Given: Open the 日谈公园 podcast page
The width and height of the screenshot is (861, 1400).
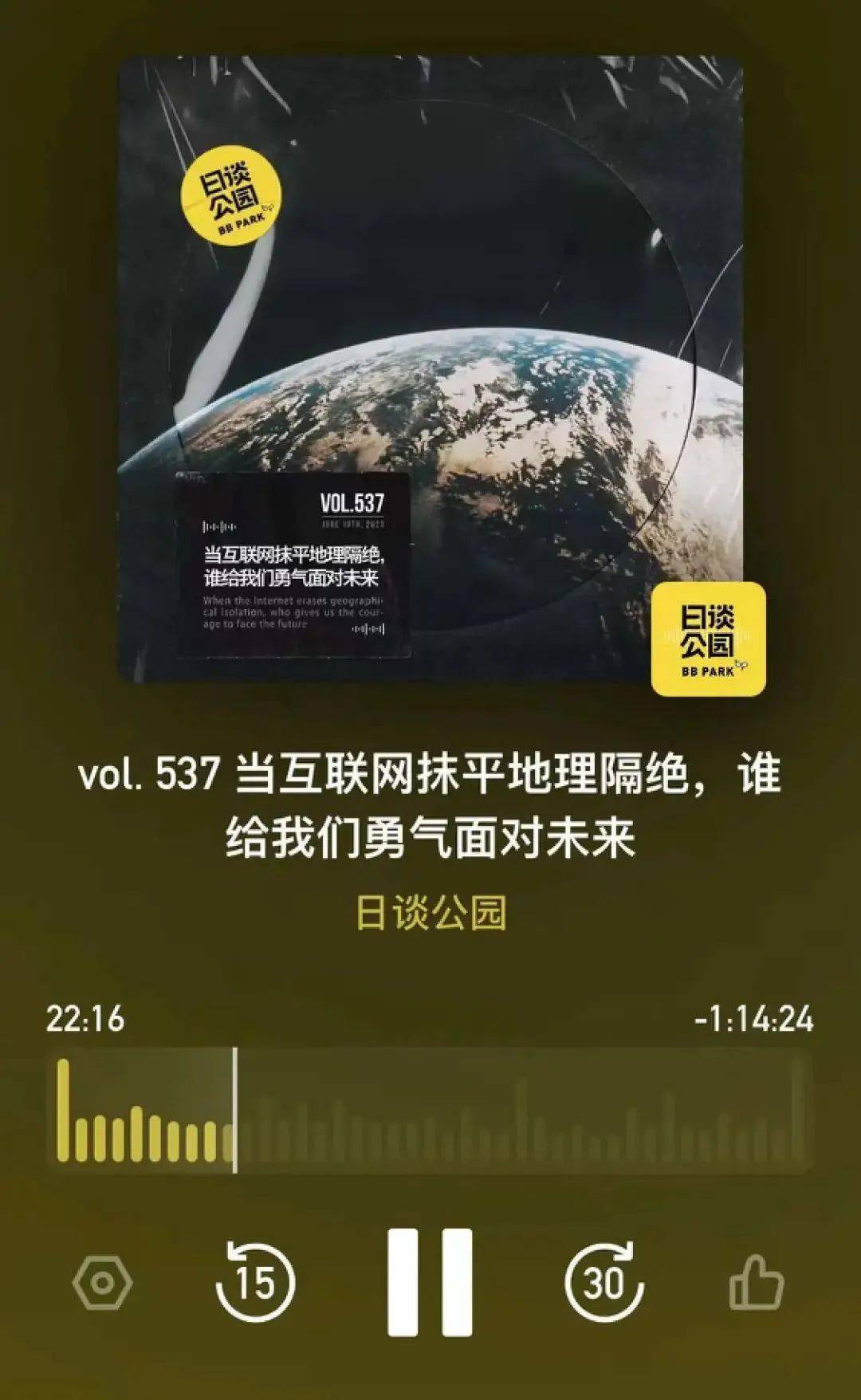Looking at the screenshot, I should coord(431,913).
